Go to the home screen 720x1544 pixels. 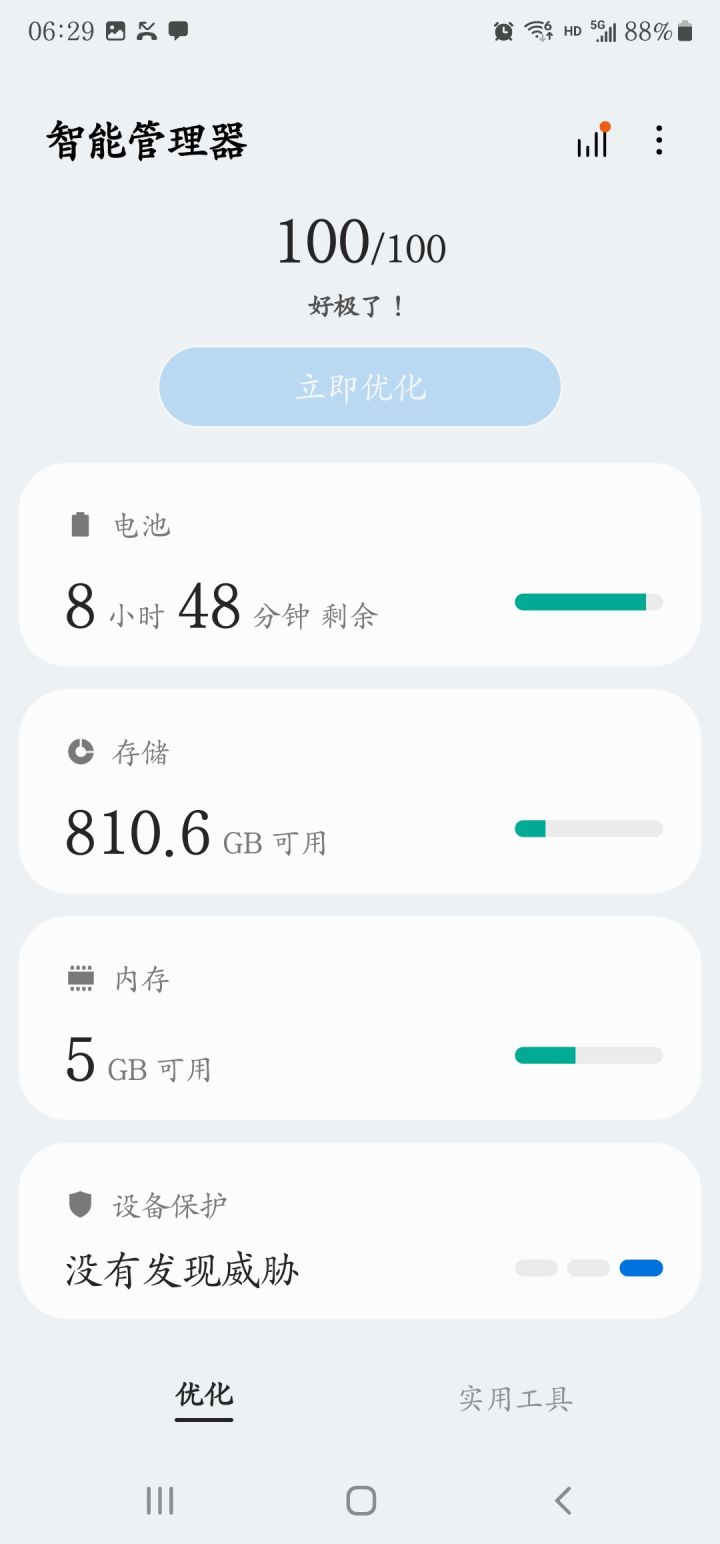[x=360, y=1500]
